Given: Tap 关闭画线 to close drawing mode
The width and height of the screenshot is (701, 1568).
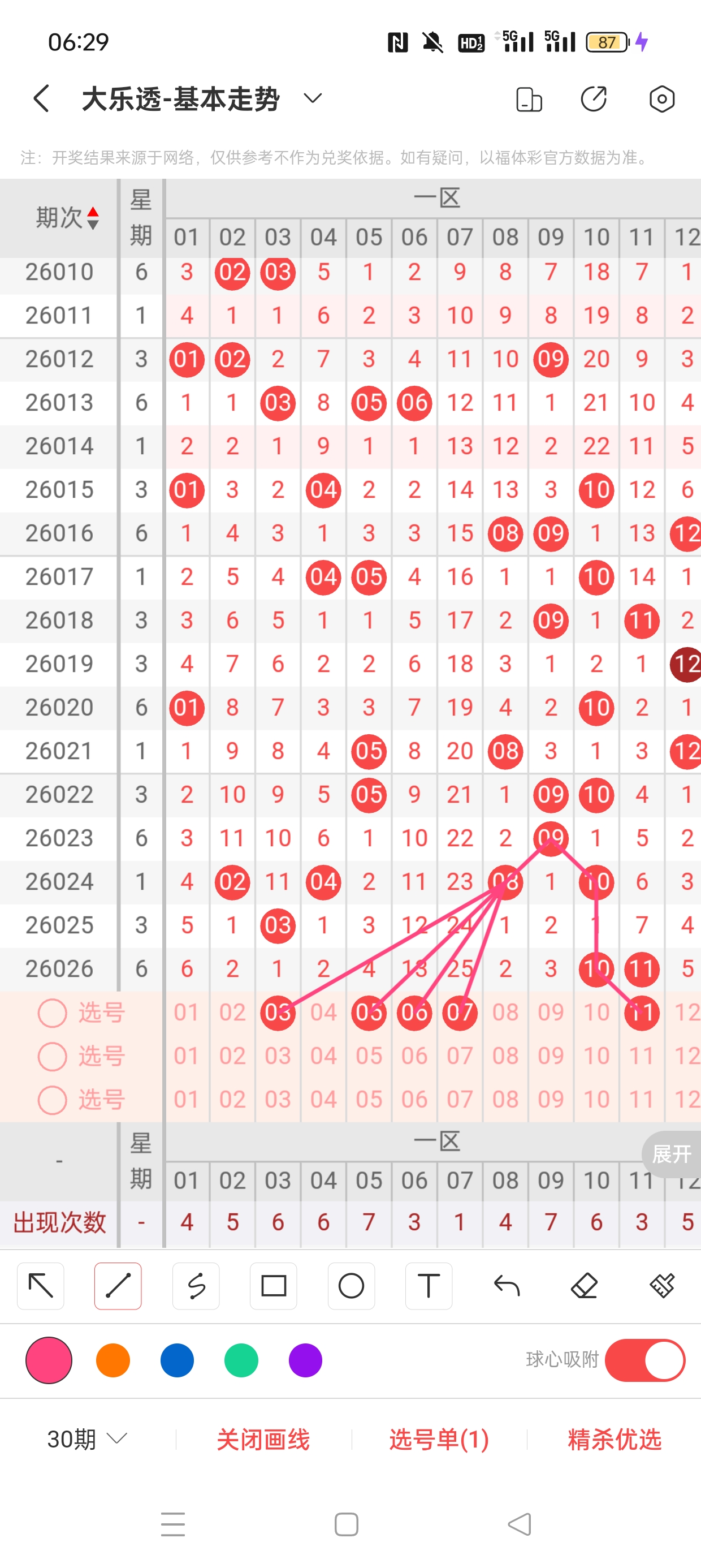Looking at the screenshot, I should [x=263, y=1439].
